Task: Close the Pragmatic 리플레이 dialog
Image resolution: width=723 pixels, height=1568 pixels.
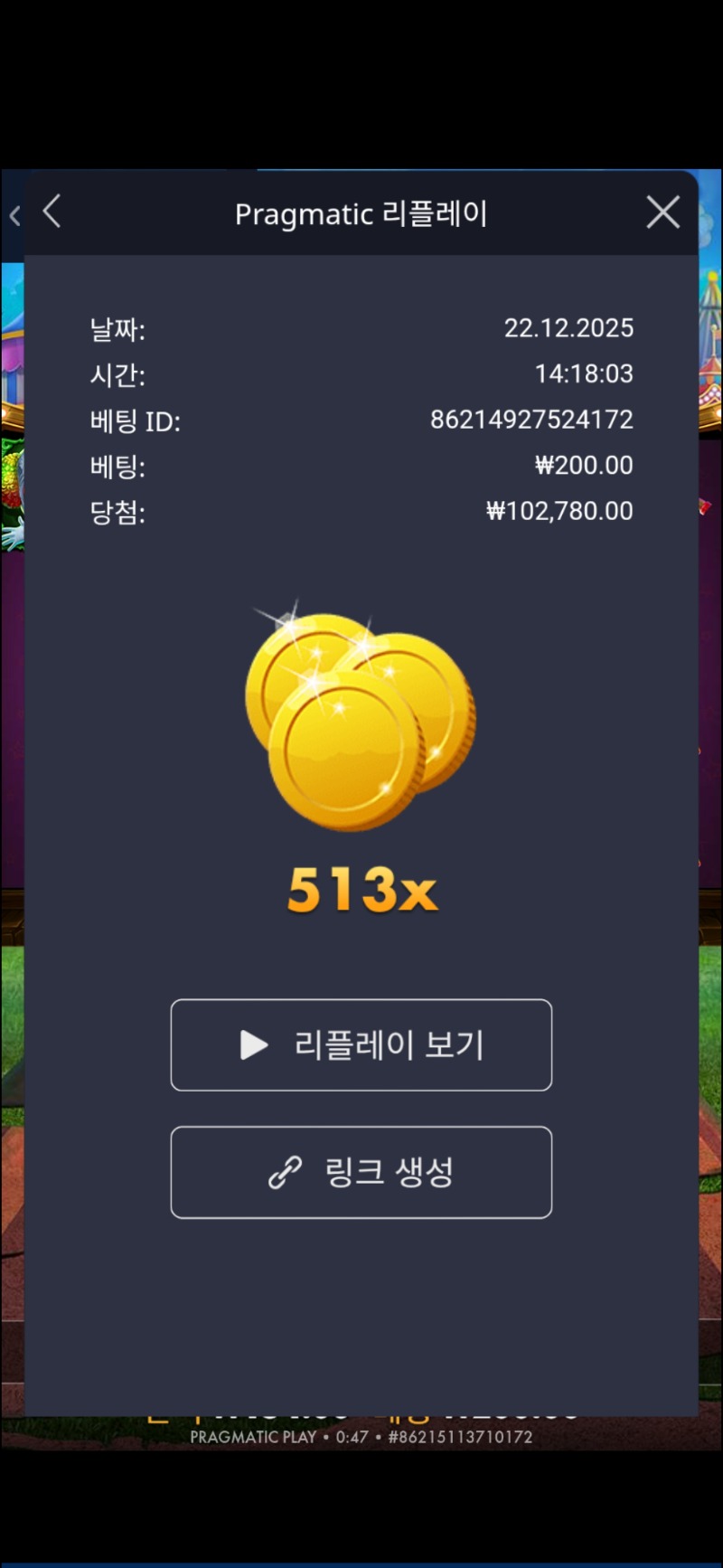Action: tap(662, 213)
